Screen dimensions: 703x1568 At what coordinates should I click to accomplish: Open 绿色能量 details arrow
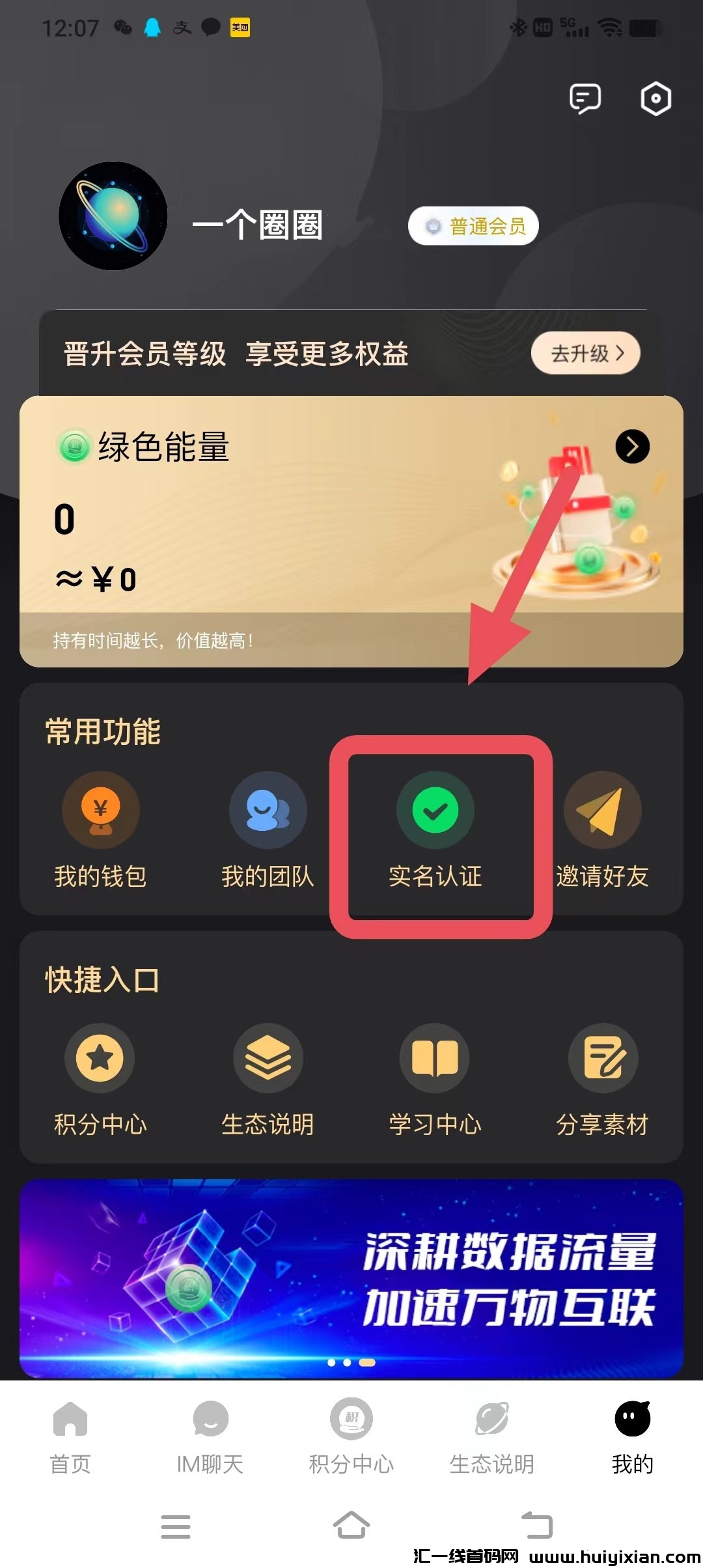(632, 447)
